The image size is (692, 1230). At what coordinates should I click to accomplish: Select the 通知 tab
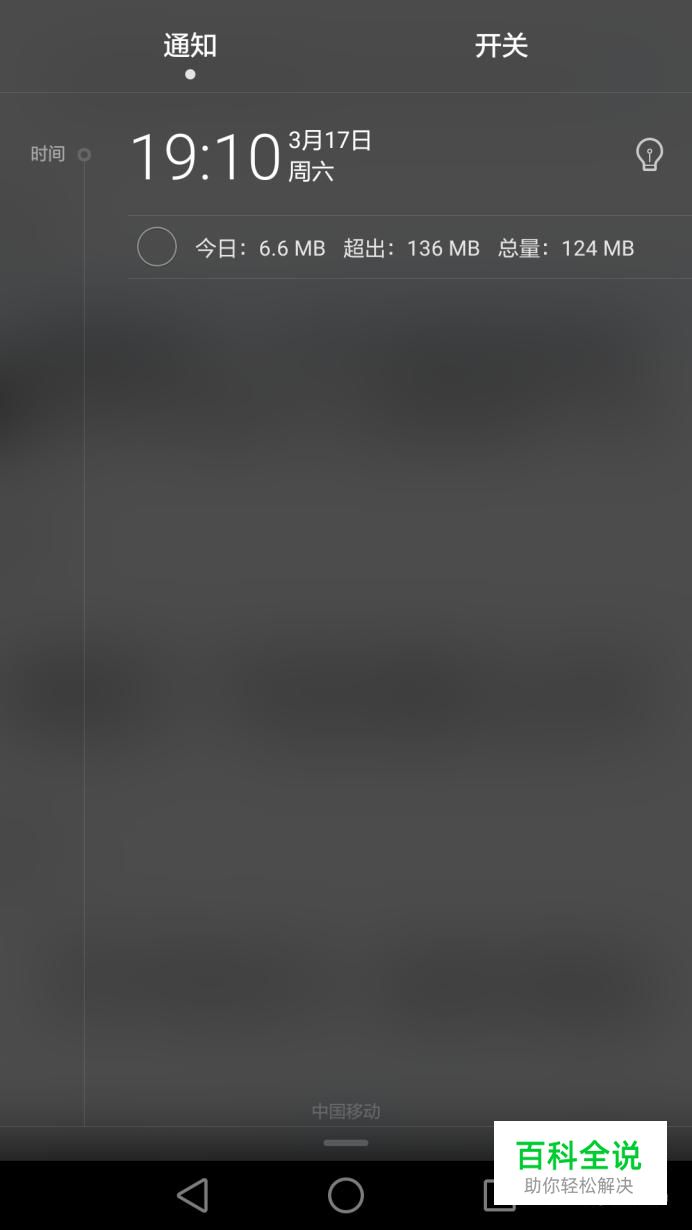190,46
